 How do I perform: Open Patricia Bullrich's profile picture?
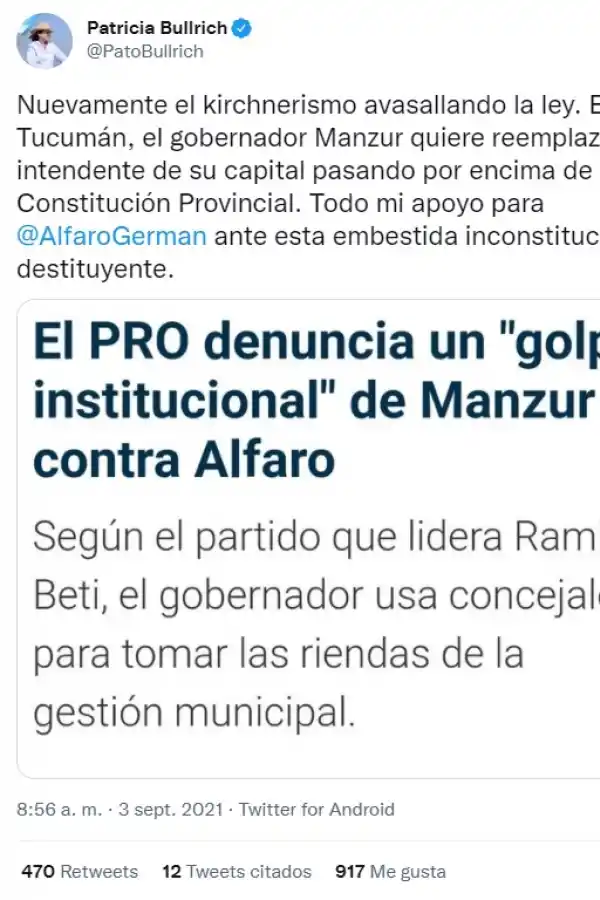tap(44, 41)
